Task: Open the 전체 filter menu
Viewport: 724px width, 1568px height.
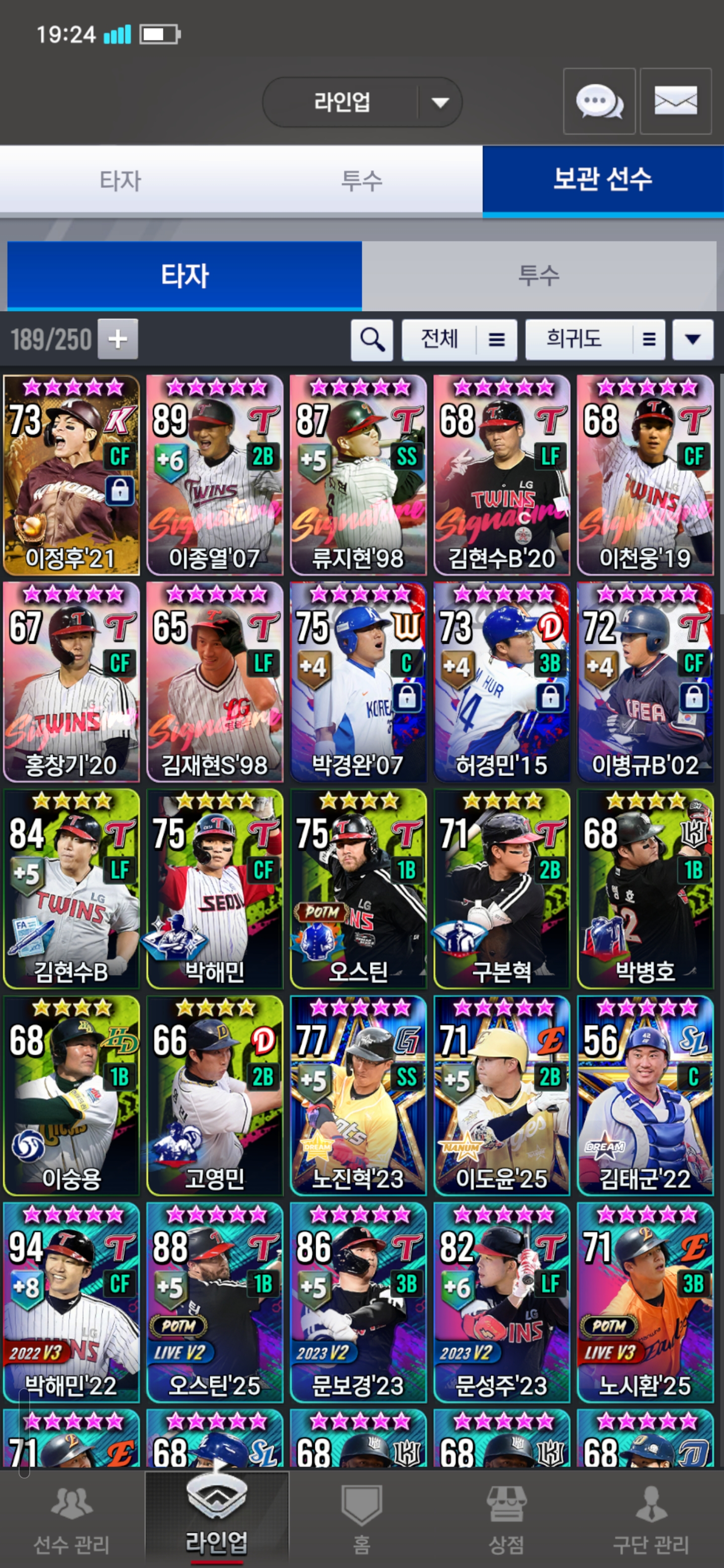Action: coord(459,340)
